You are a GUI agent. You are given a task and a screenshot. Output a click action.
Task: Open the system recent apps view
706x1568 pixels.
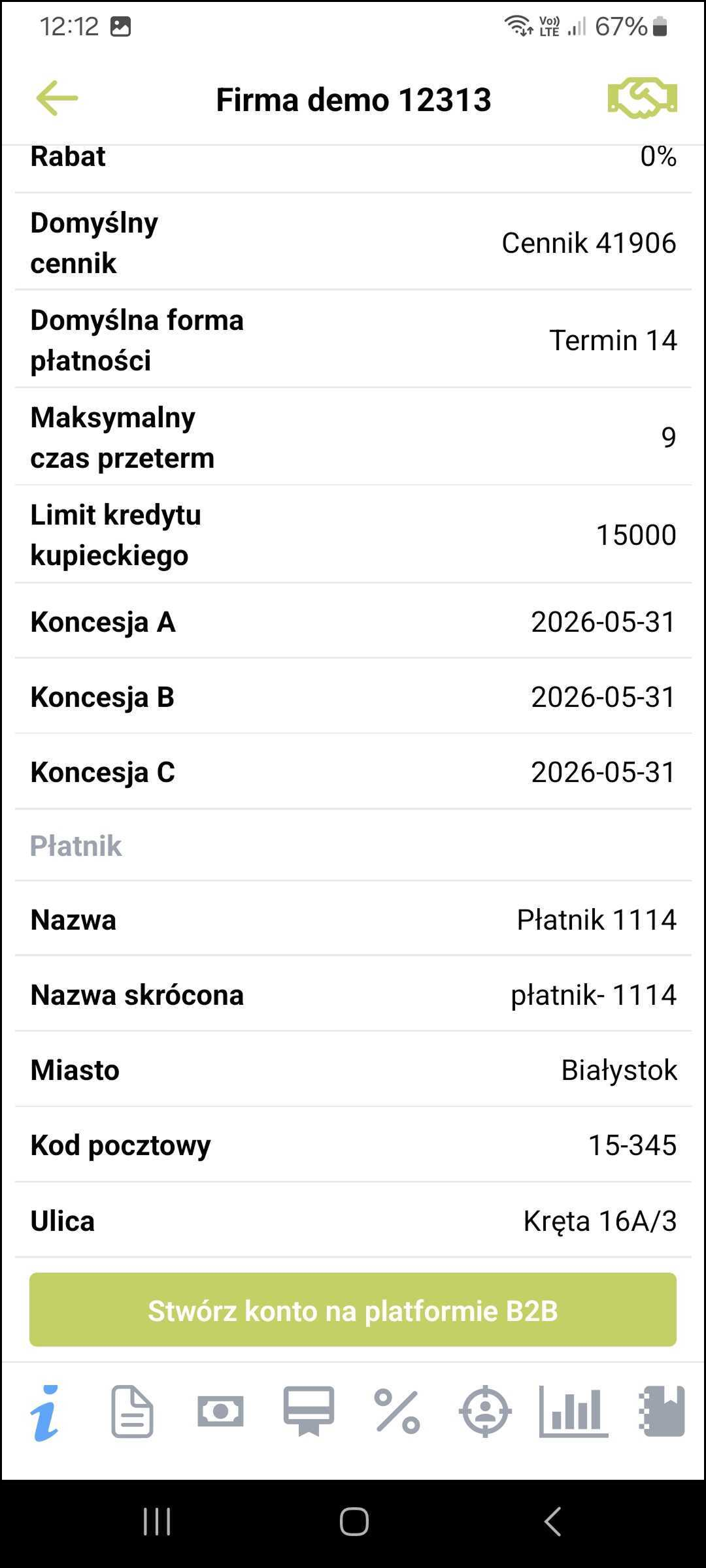point(157,1522)
